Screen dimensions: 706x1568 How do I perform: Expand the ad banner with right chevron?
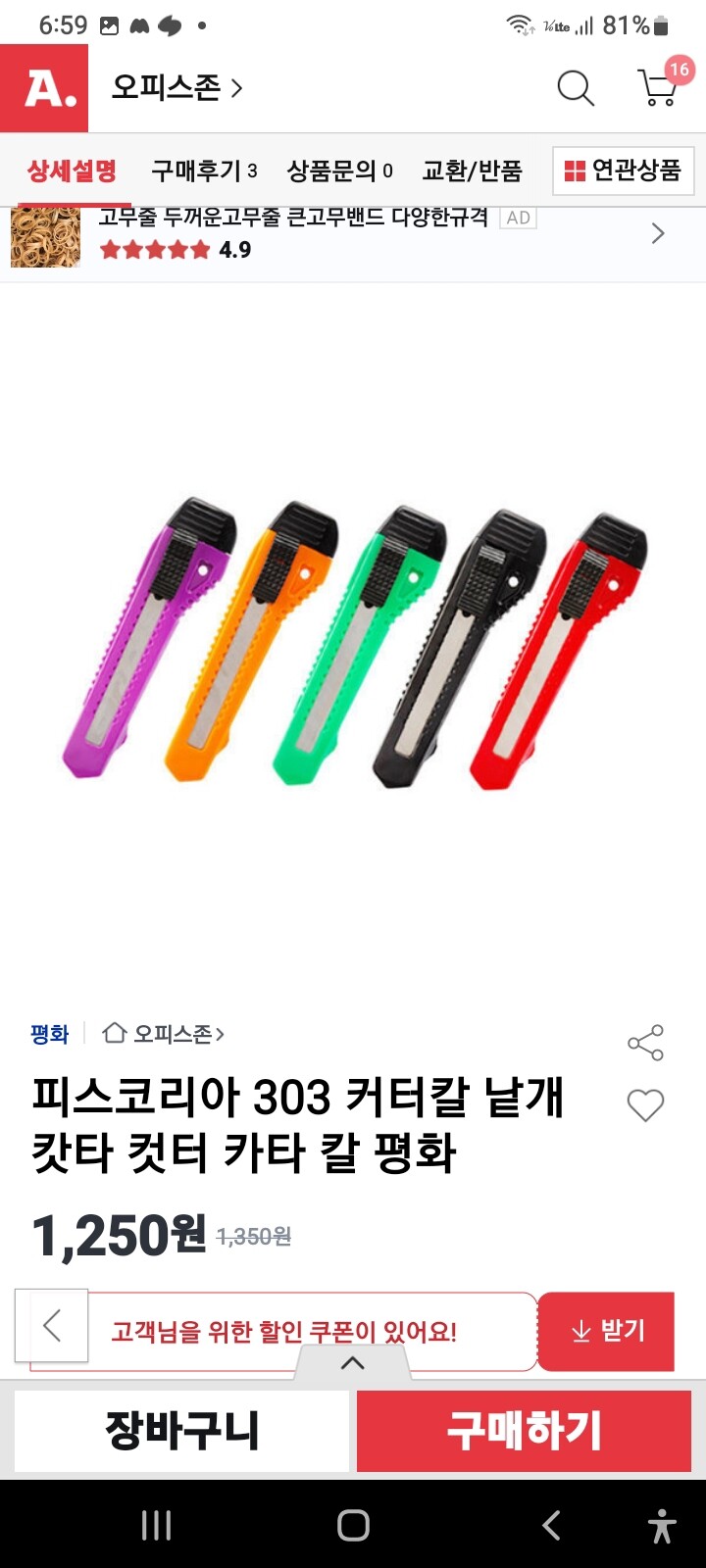coord(657,233)
